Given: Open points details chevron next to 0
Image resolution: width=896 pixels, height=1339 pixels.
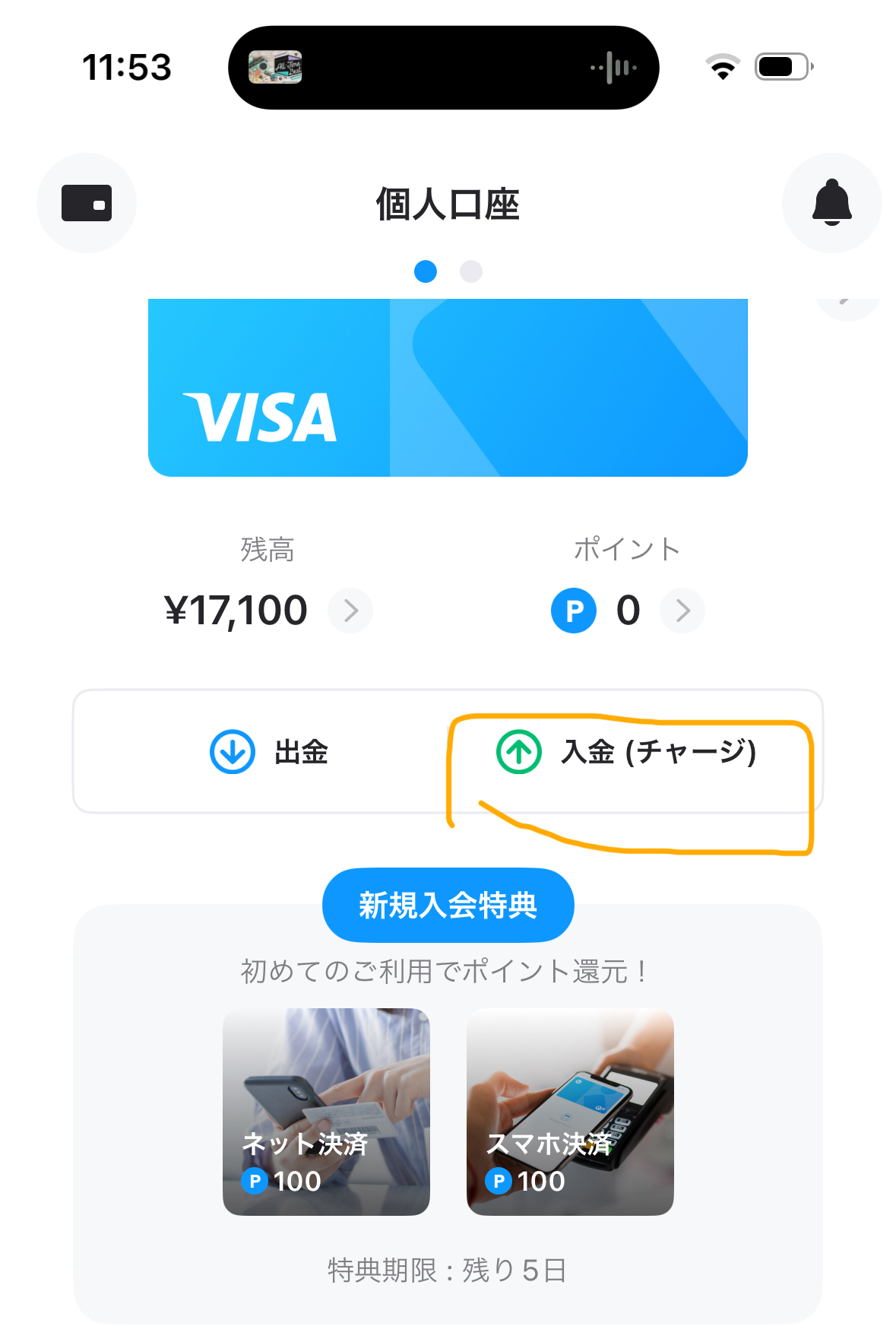Looking at the screenshot, I should [682, 610].
